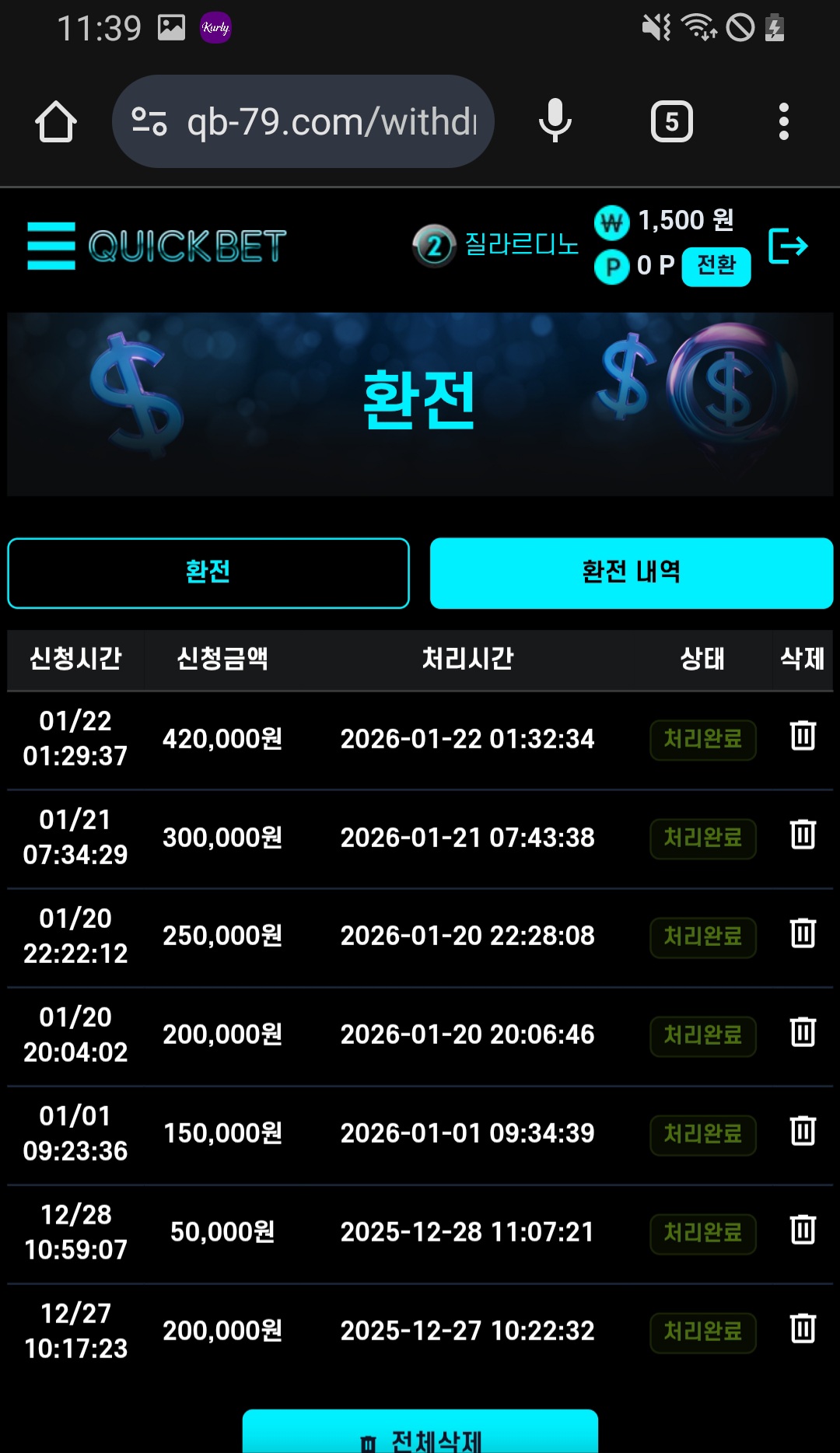The image size is (840, 1453).
Task: Delete the 300,000원 withdrawal record
Action: point(803,835)
